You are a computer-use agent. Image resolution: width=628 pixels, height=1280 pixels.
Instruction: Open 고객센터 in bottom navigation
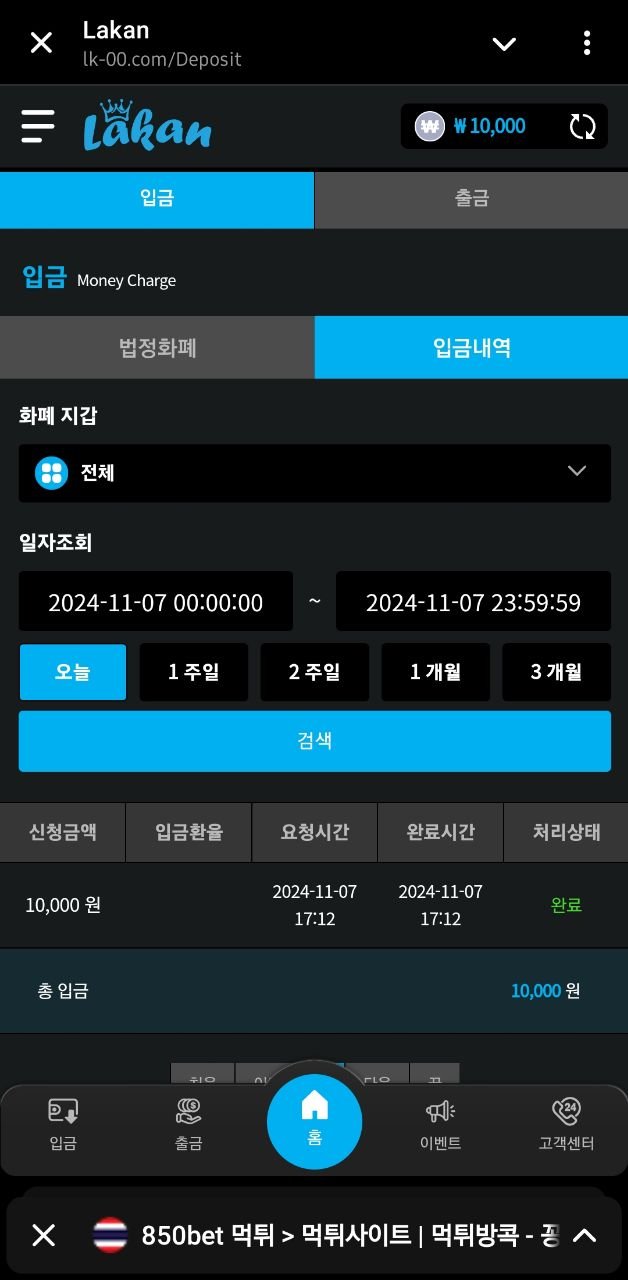point(566,1125)
